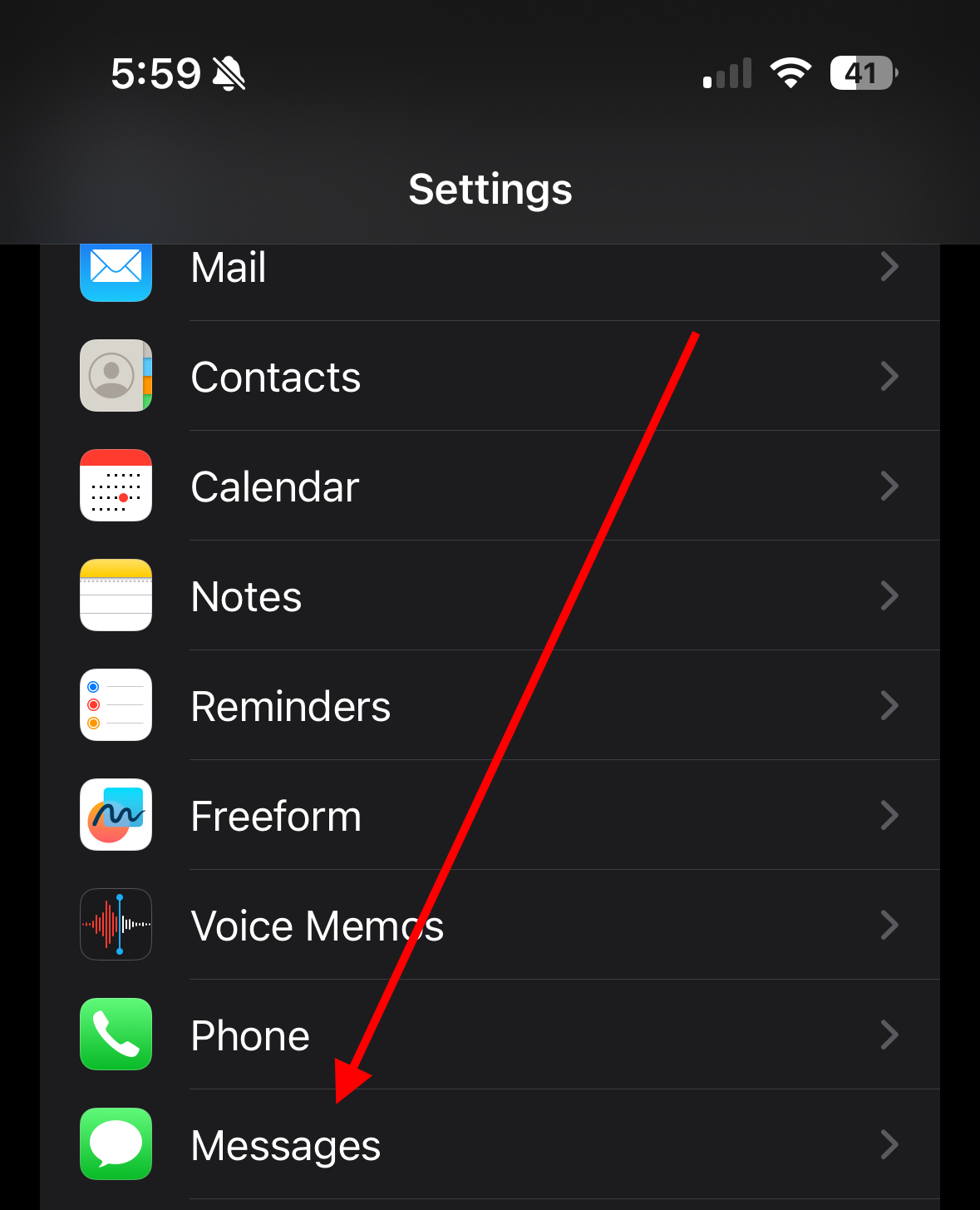Open Voice Memos settings
The image size is (980, 1210).
pyautogui.click(x=489, y=926)
